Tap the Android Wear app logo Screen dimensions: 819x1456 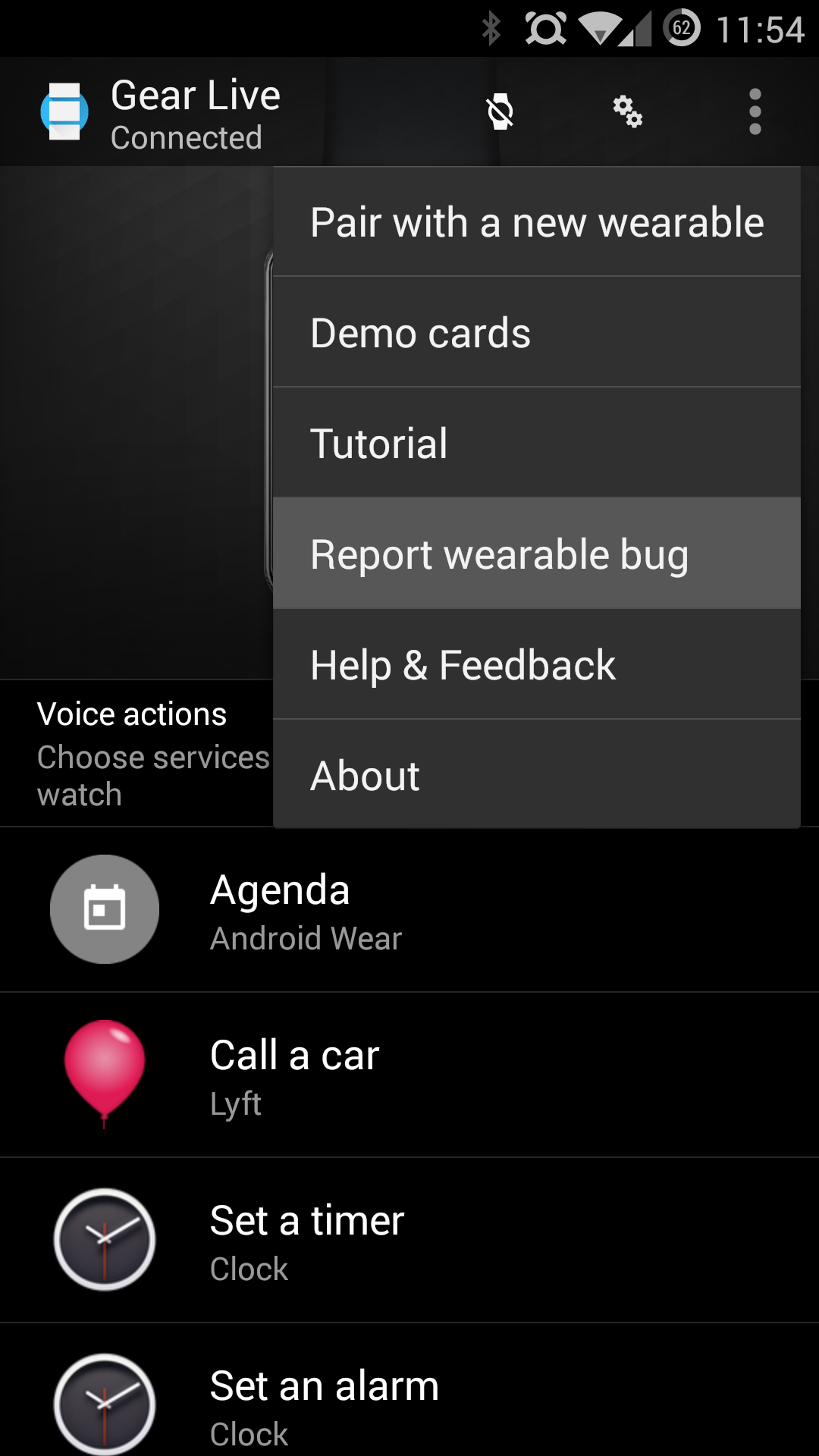64,111
